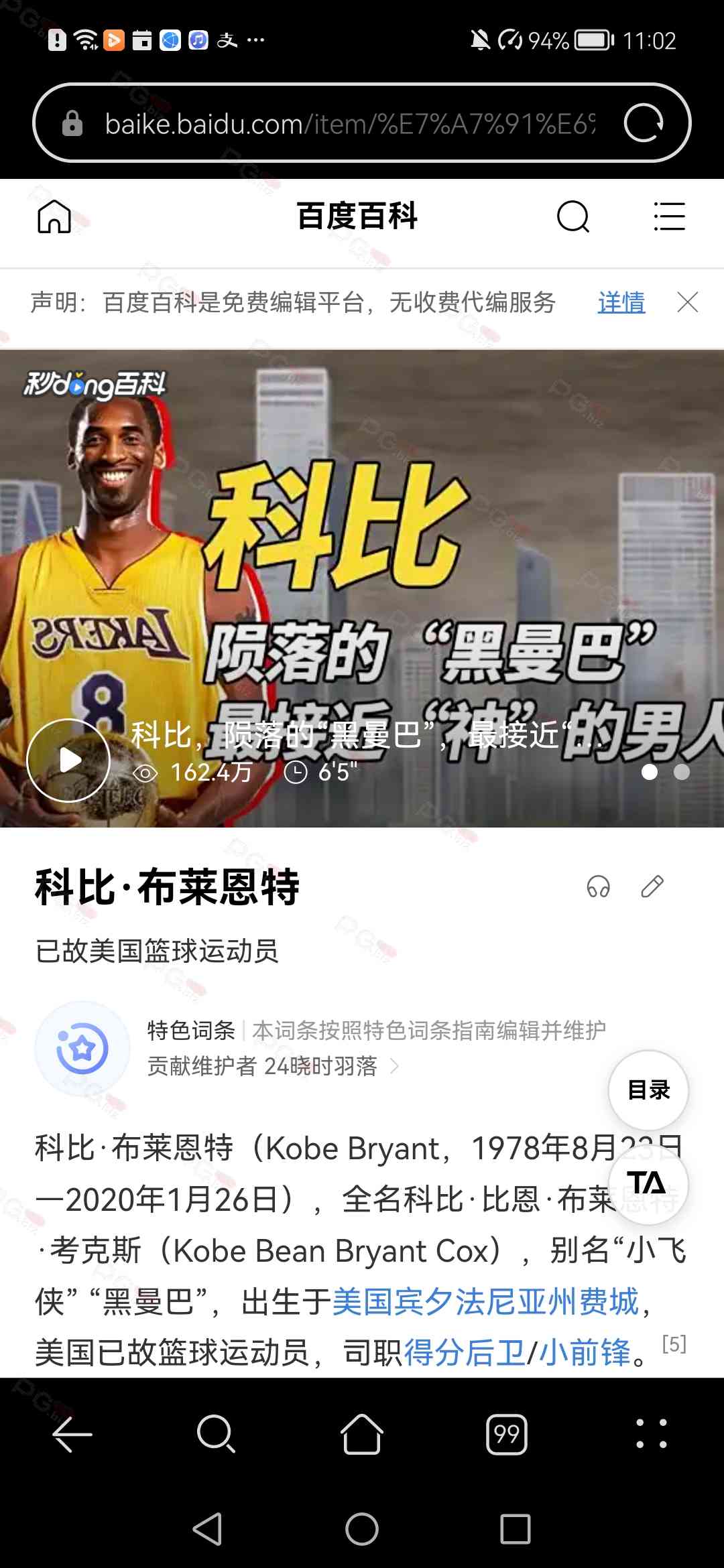Viewport: 724px width, 1568px height.
Task: Open the Baidu Baike search icon
Action: pos(572,216)
